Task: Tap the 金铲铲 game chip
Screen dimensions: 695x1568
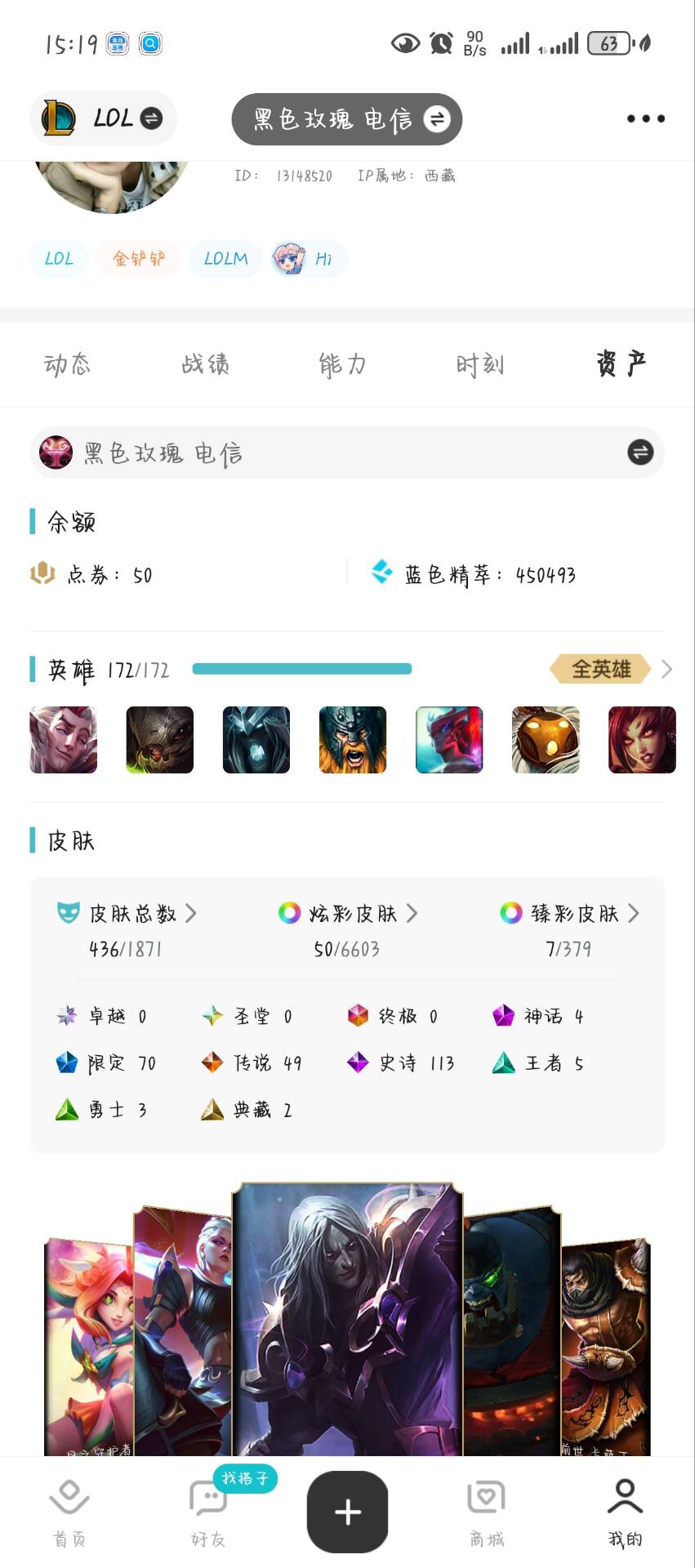Action: [139, 259]
